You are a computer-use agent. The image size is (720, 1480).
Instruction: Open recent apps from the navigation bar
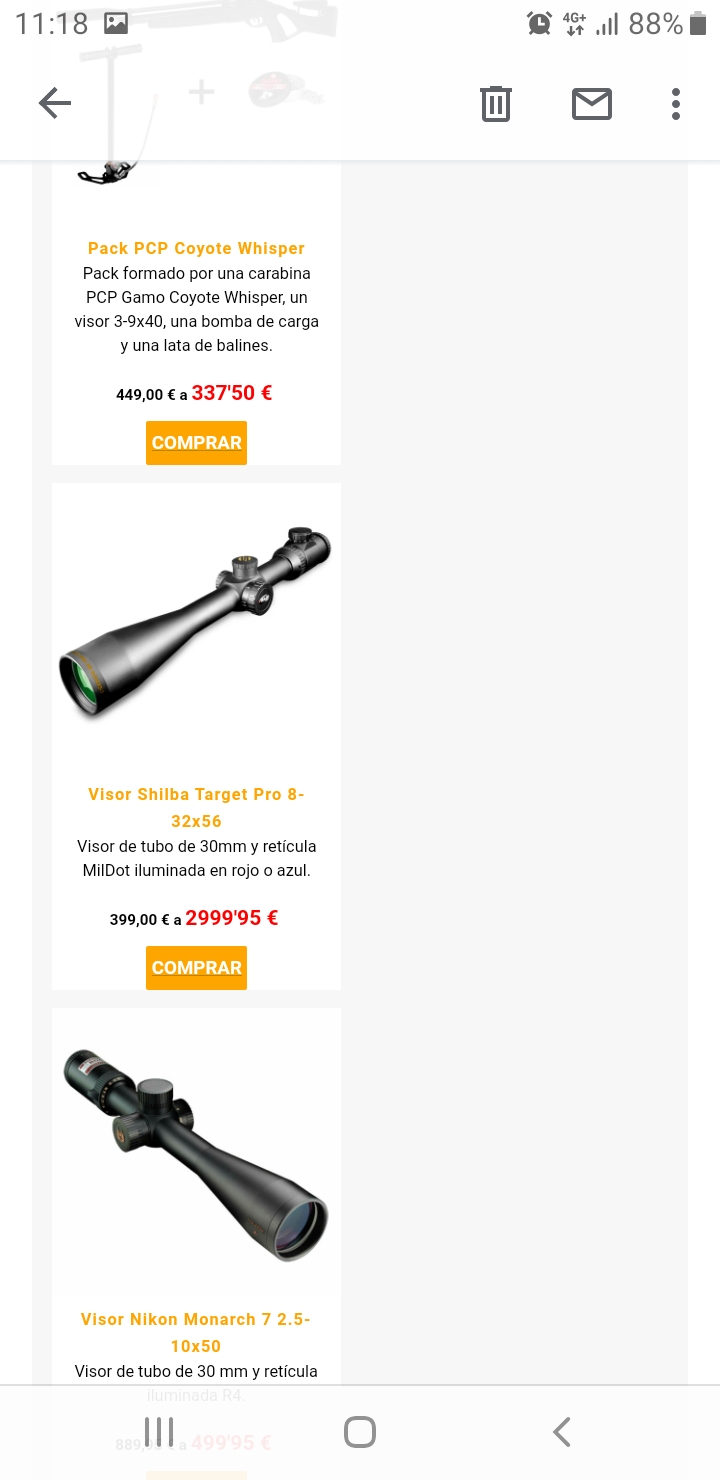click(x=159, y=1432)
